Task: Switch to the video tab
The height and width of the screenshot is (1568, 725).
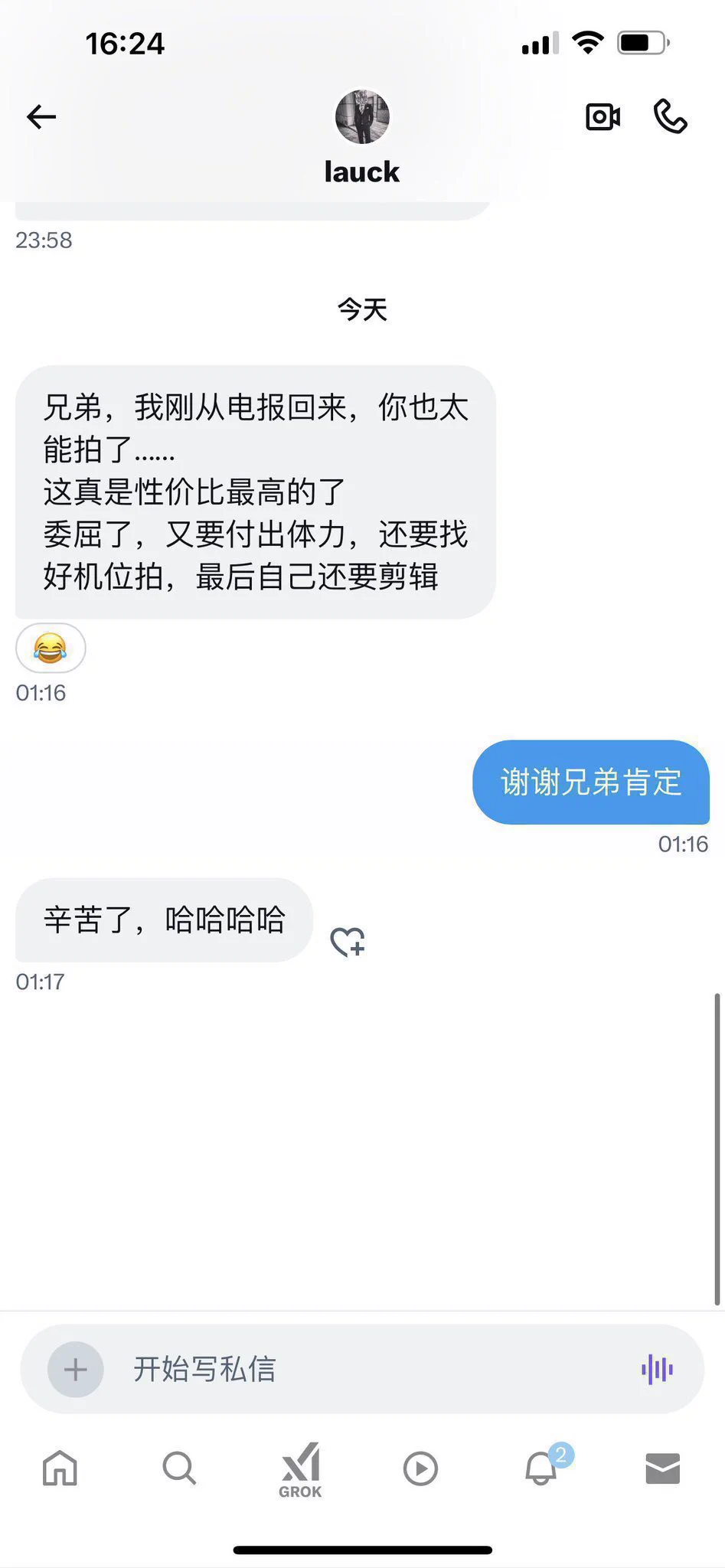Action: tap(420, 1468)
